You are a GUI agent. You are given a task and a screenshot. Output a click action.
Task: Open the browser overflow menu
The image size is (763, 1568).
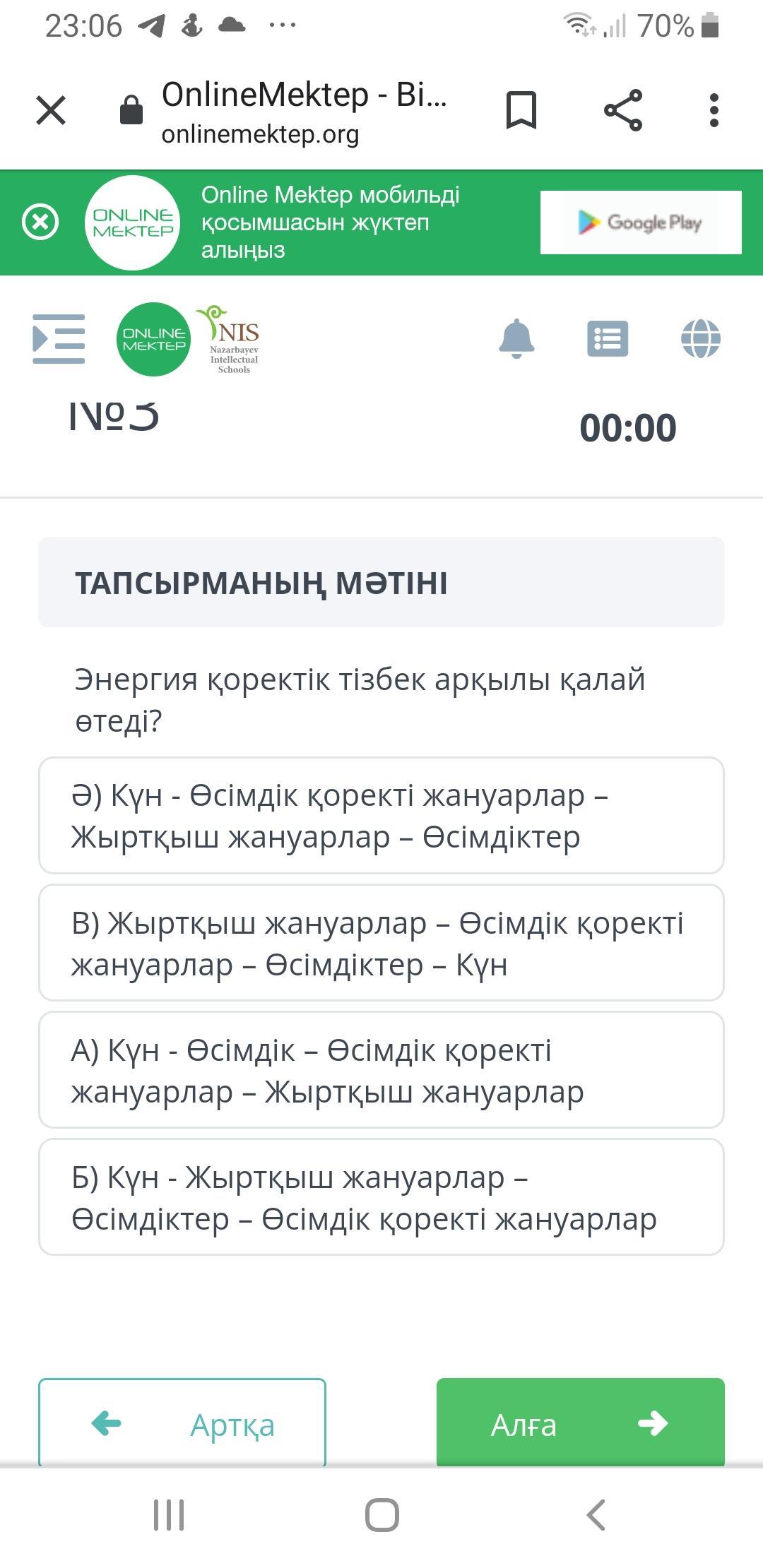click(714, 110)
